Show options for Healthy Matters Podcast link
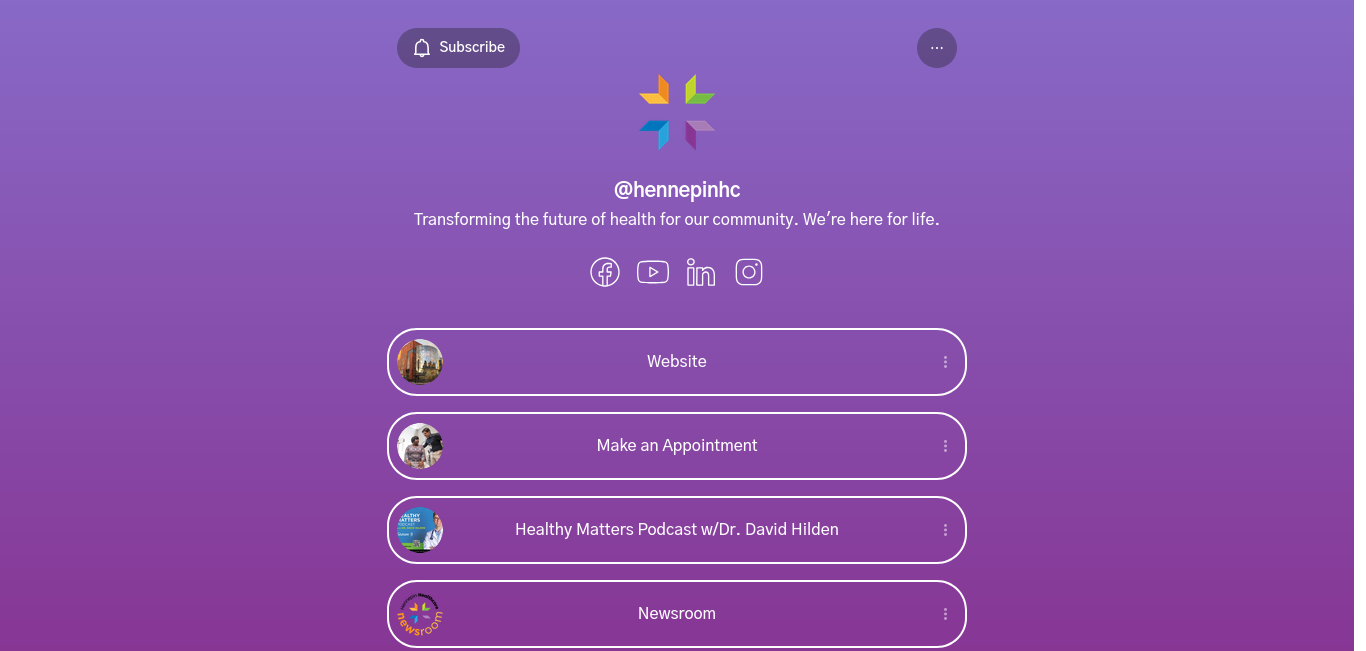Image resolution: width=1366 pixels, height=651 pixels. 945,530
